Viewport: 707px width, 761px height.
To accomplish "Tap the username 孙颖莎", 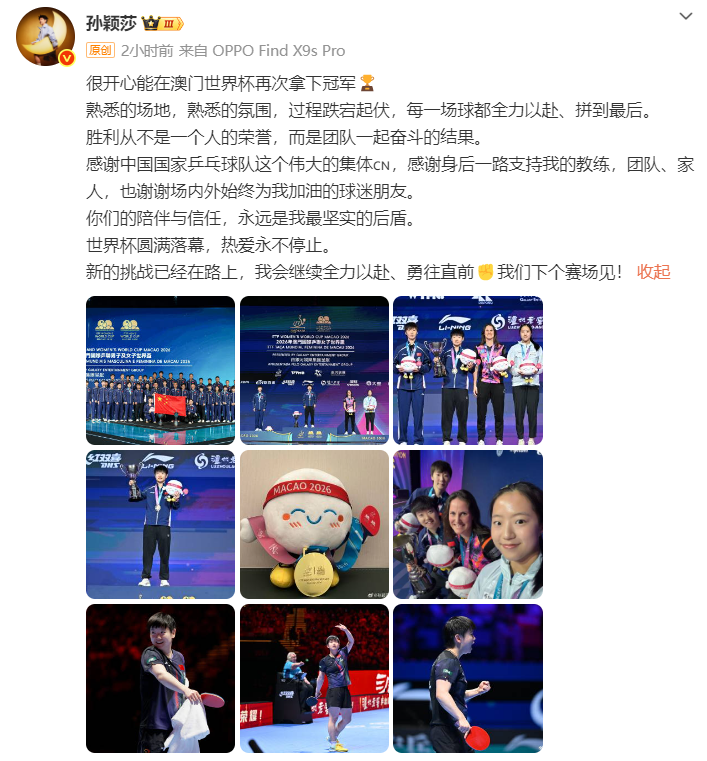I will coord(111,23).
